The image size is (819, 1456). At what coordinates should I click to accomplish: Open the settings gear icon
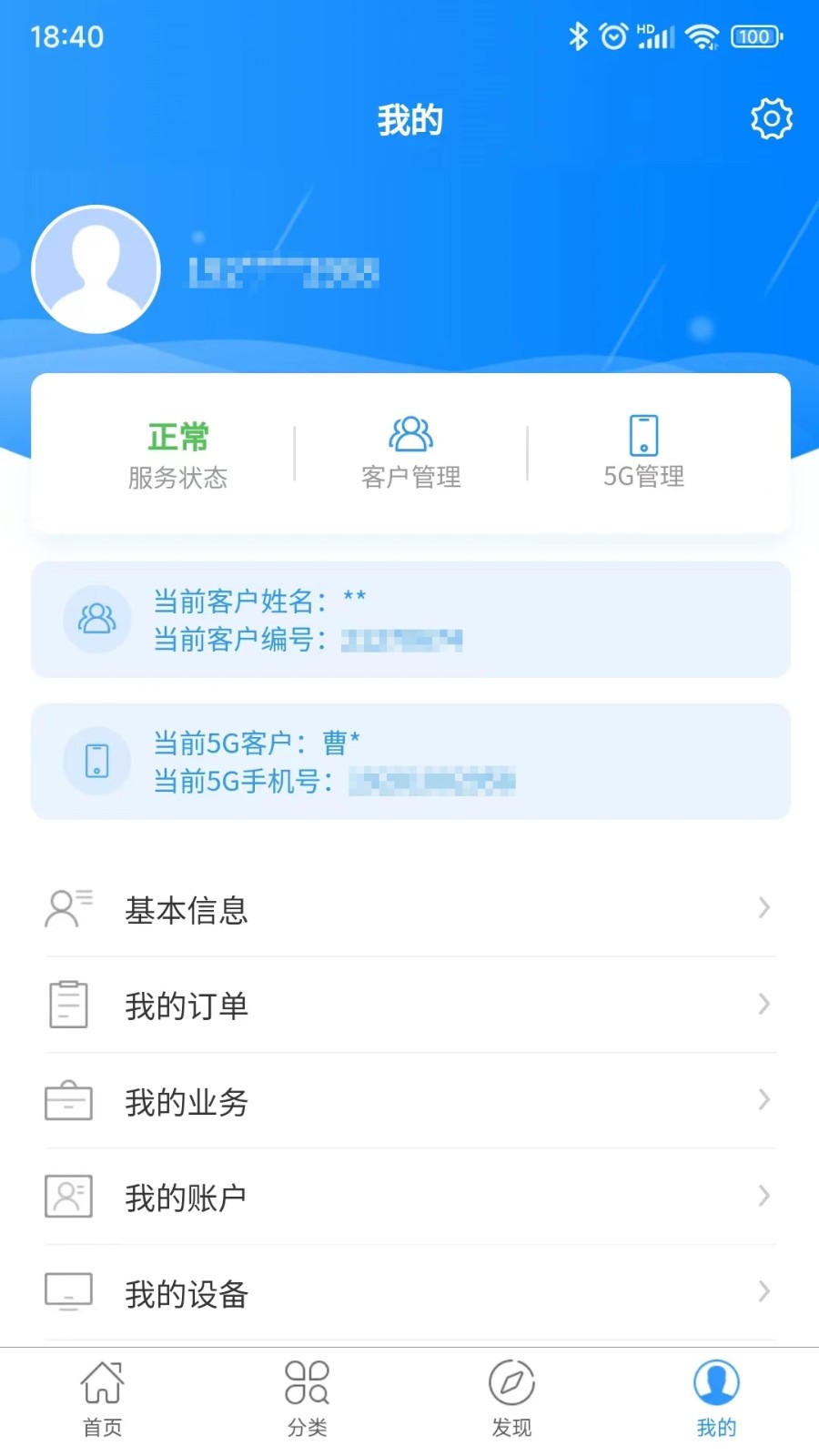pyautogui.click(x=771, y=118)
